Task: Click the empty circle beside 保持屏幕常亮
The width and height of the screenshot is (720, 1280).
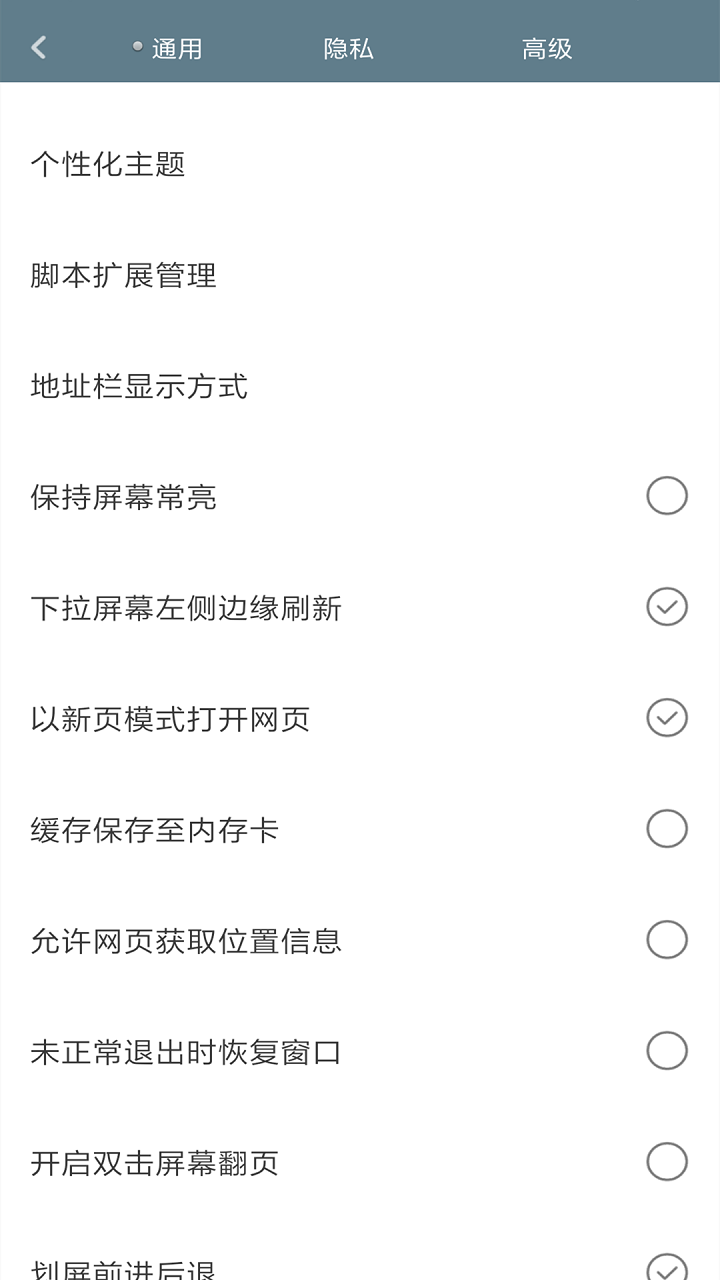Action: point(667,495)
